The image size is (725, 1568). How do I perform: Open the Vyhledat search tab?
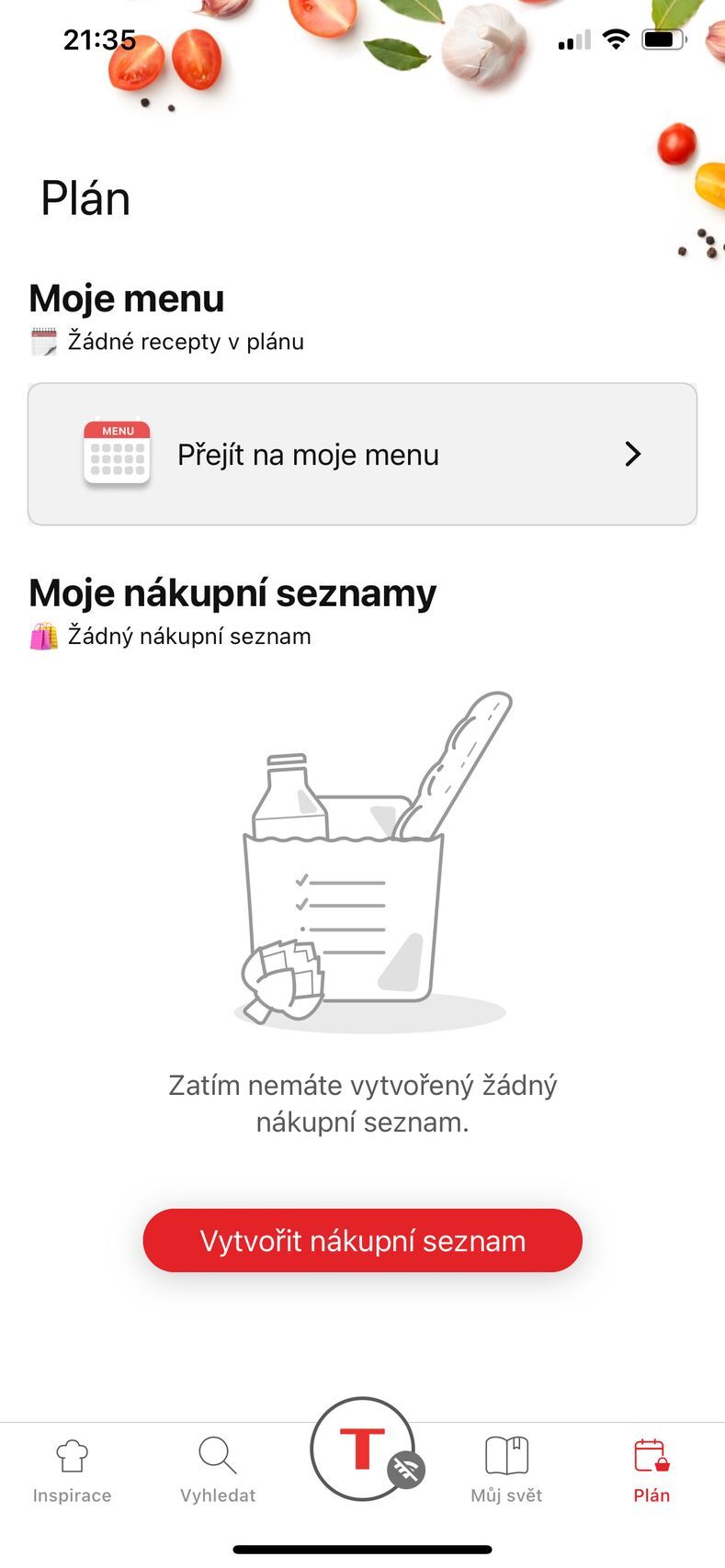[x=218, y=1470]
